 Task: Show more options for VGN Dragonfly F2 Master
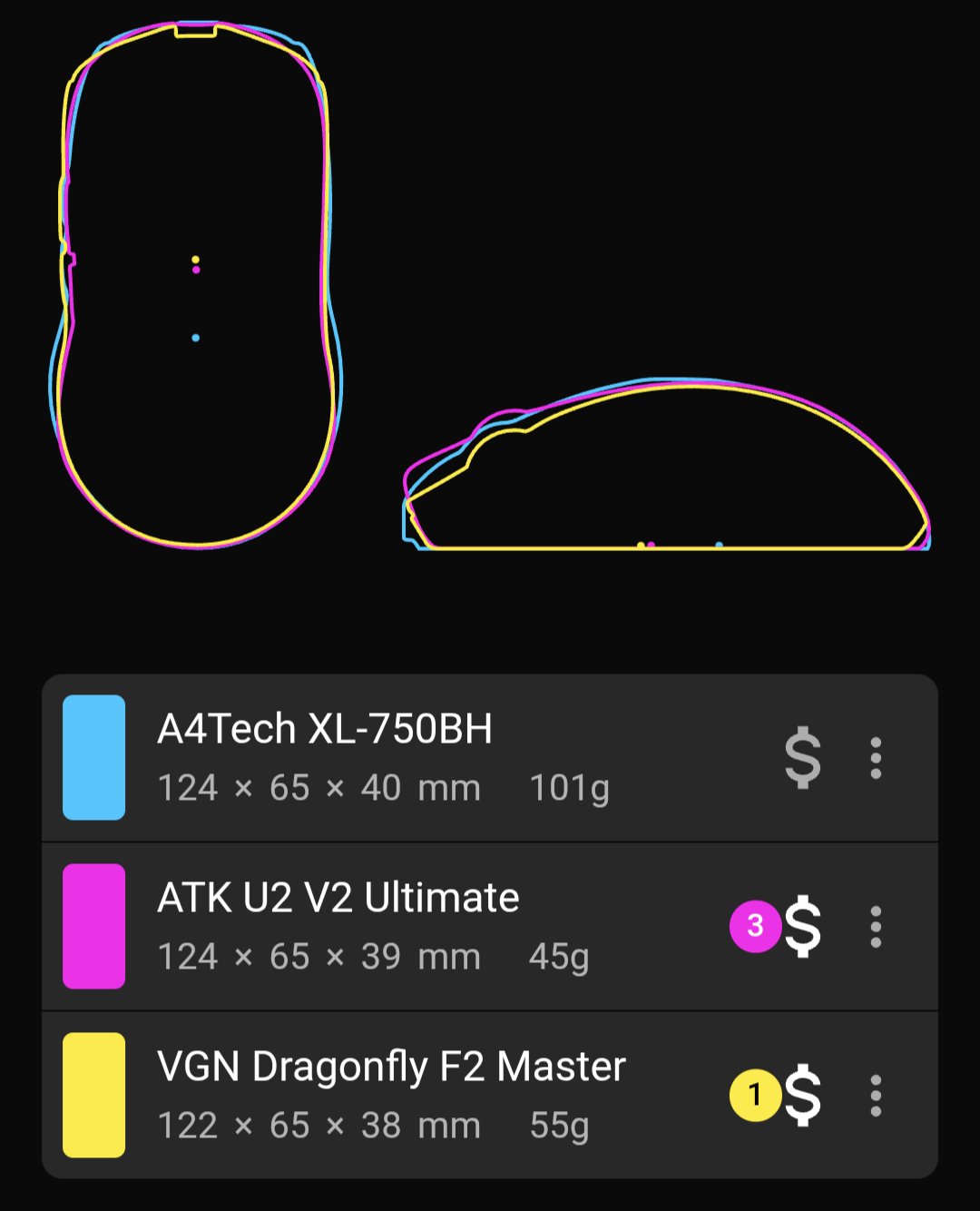coord(876,1095)
